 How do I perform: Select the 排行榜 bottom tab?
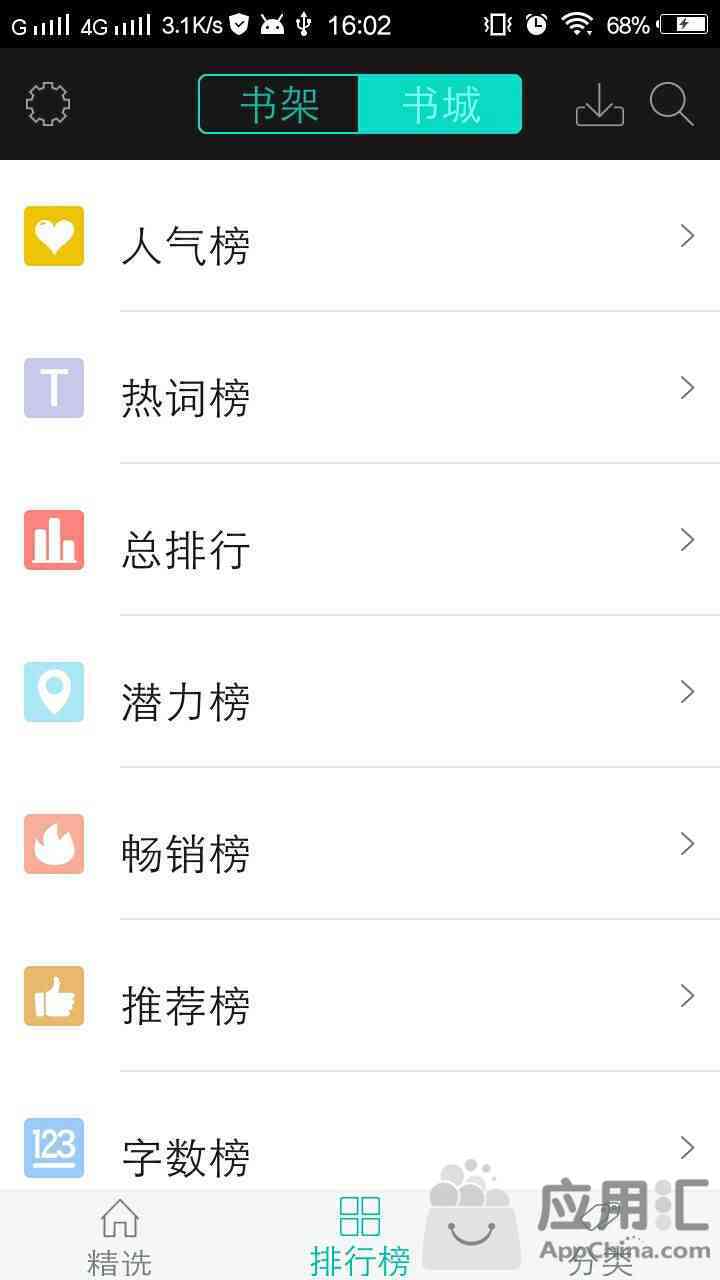360,1236
